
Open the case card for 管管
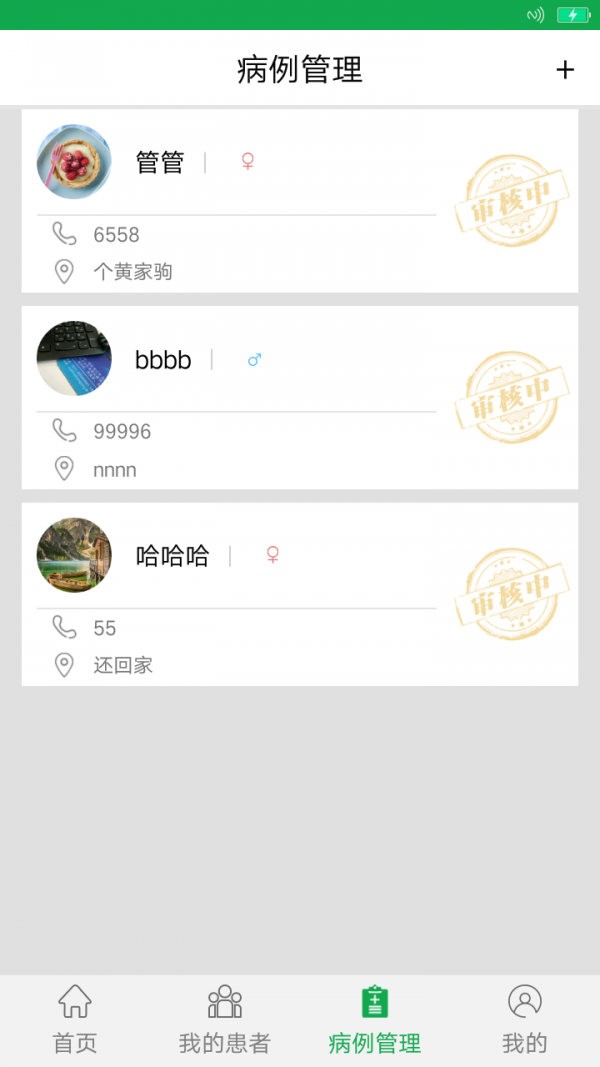tap(299, 201)
